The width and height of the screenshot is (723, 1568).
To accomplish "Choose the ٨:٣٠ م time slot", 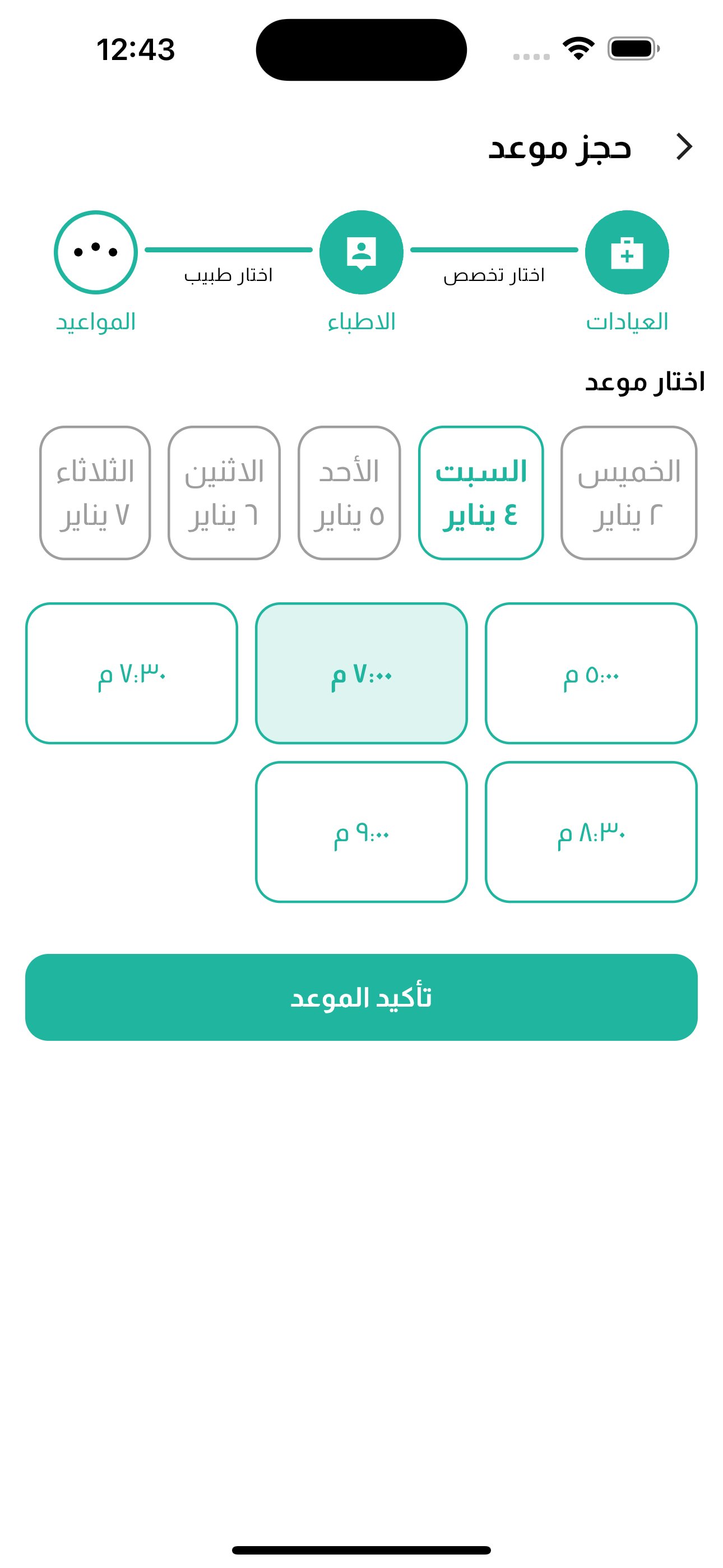I will [x=591, y=832].
